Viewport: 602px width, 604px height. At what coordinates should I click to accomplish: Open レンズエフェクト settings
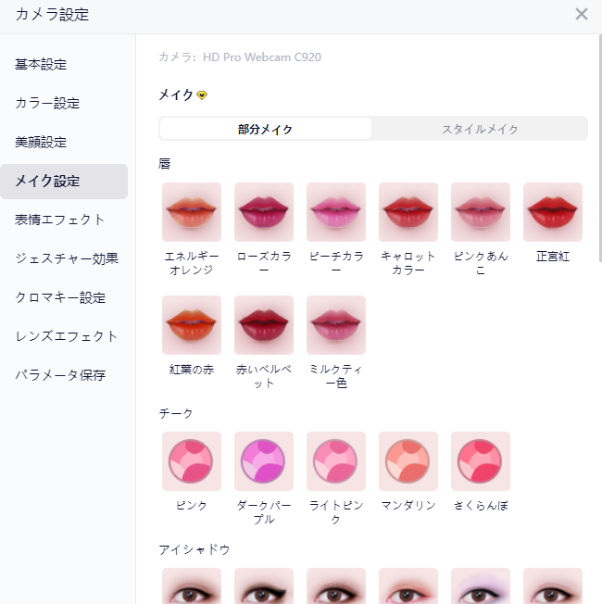[x=66, y=337]
